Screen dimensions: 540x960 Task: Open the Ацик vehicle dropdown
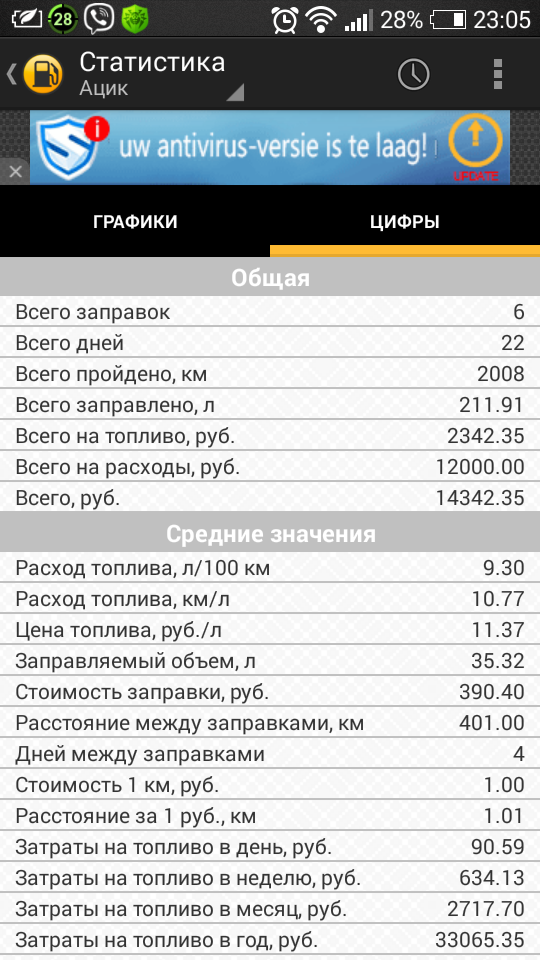[161, 74]
